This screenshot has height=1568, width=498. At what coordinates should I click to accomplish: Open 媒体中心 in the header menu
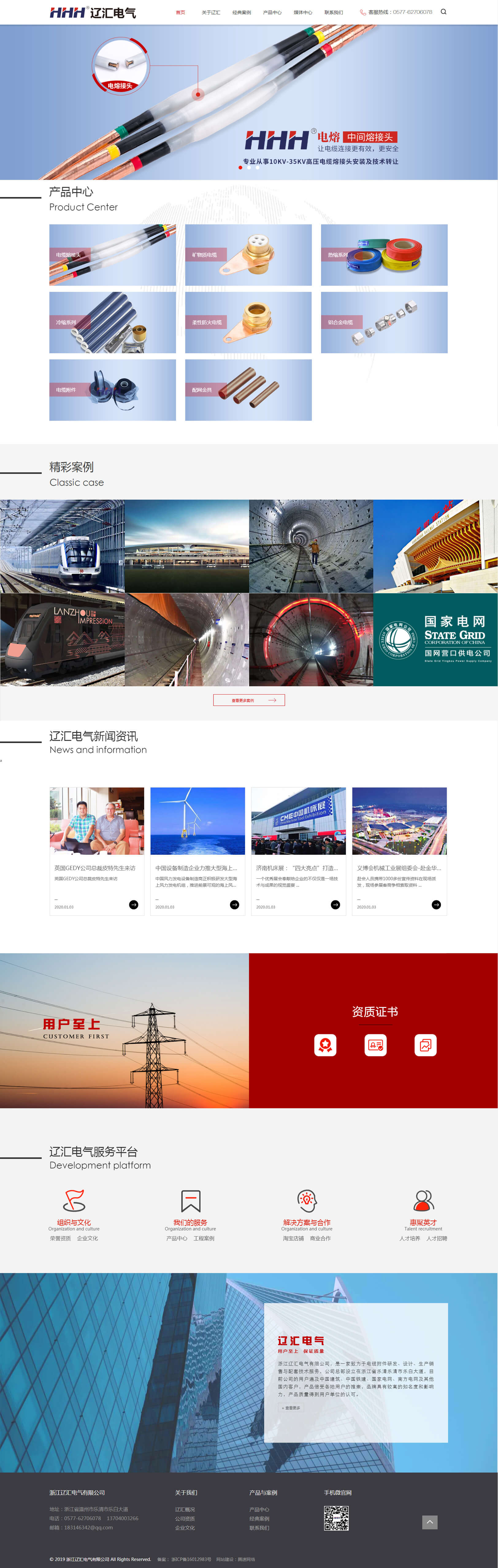pyautogui.click(x=303, y=12)
